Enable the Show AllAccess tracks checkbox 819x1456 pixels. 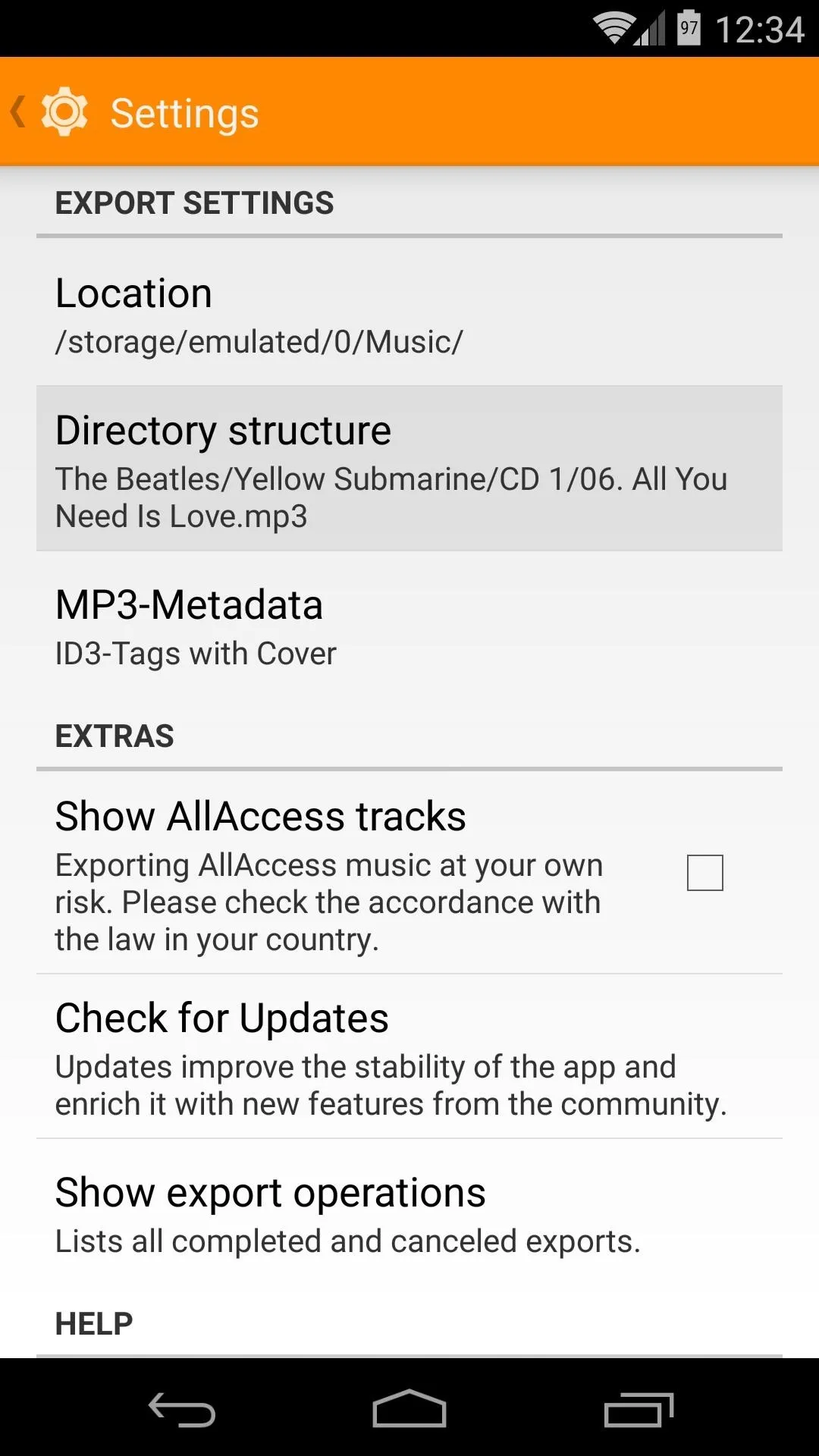pyautogui.click(x=704, y=872)
